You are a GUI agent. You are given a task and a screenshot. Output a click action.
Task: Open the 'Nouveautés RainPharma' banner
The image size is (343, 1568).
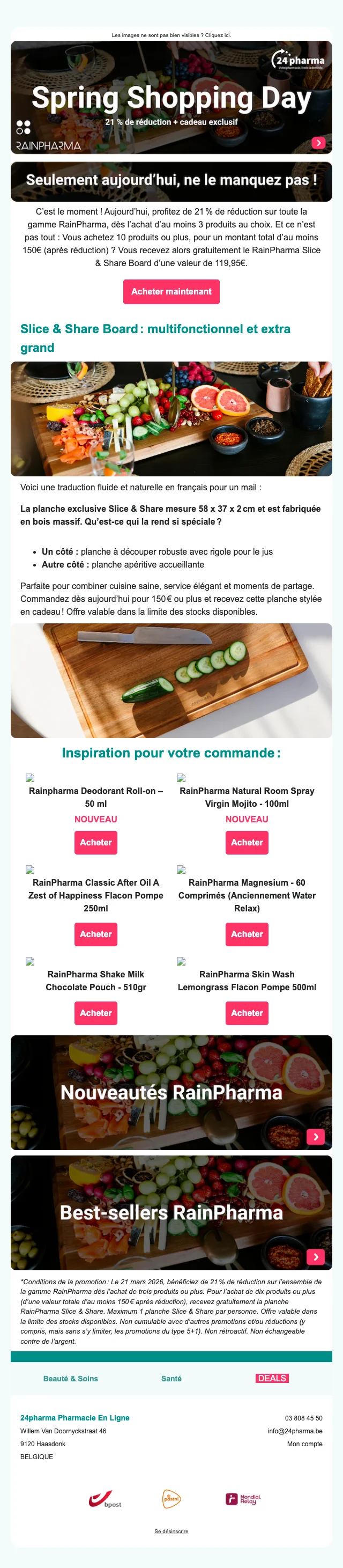point(171,1093)
